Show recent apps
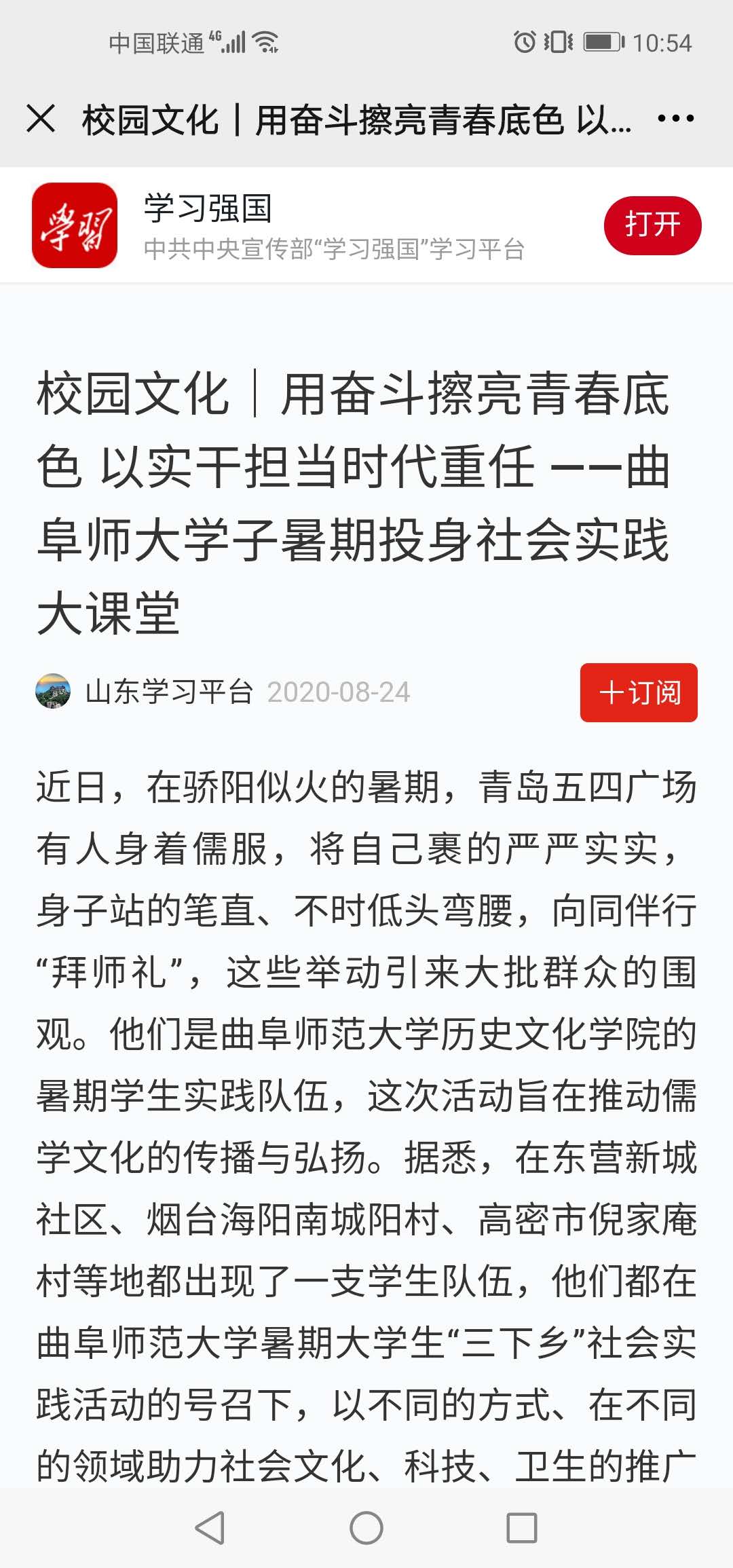The image size is (733, 1568). [x=522, y=1528]
